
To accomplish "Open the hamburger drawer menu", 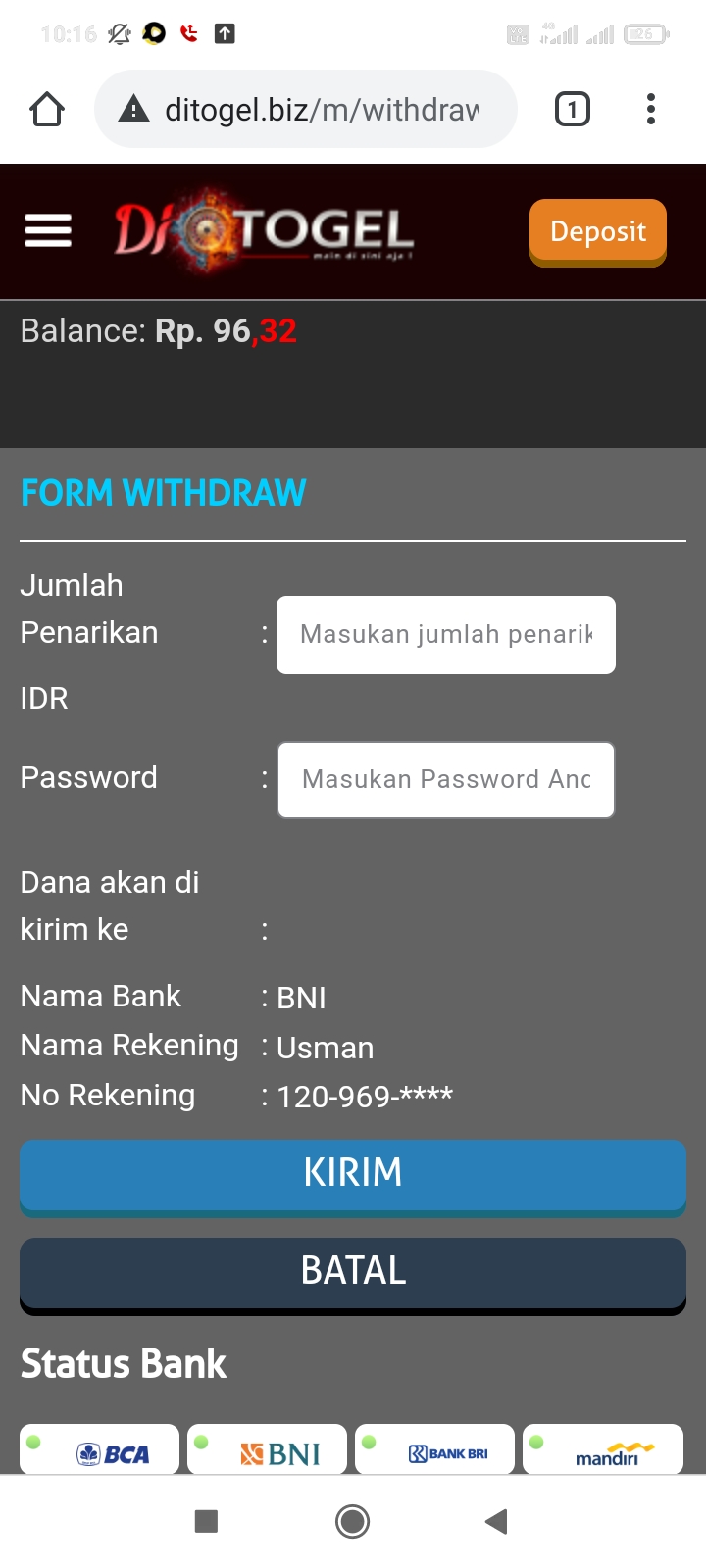I will (x=48, y=231).
